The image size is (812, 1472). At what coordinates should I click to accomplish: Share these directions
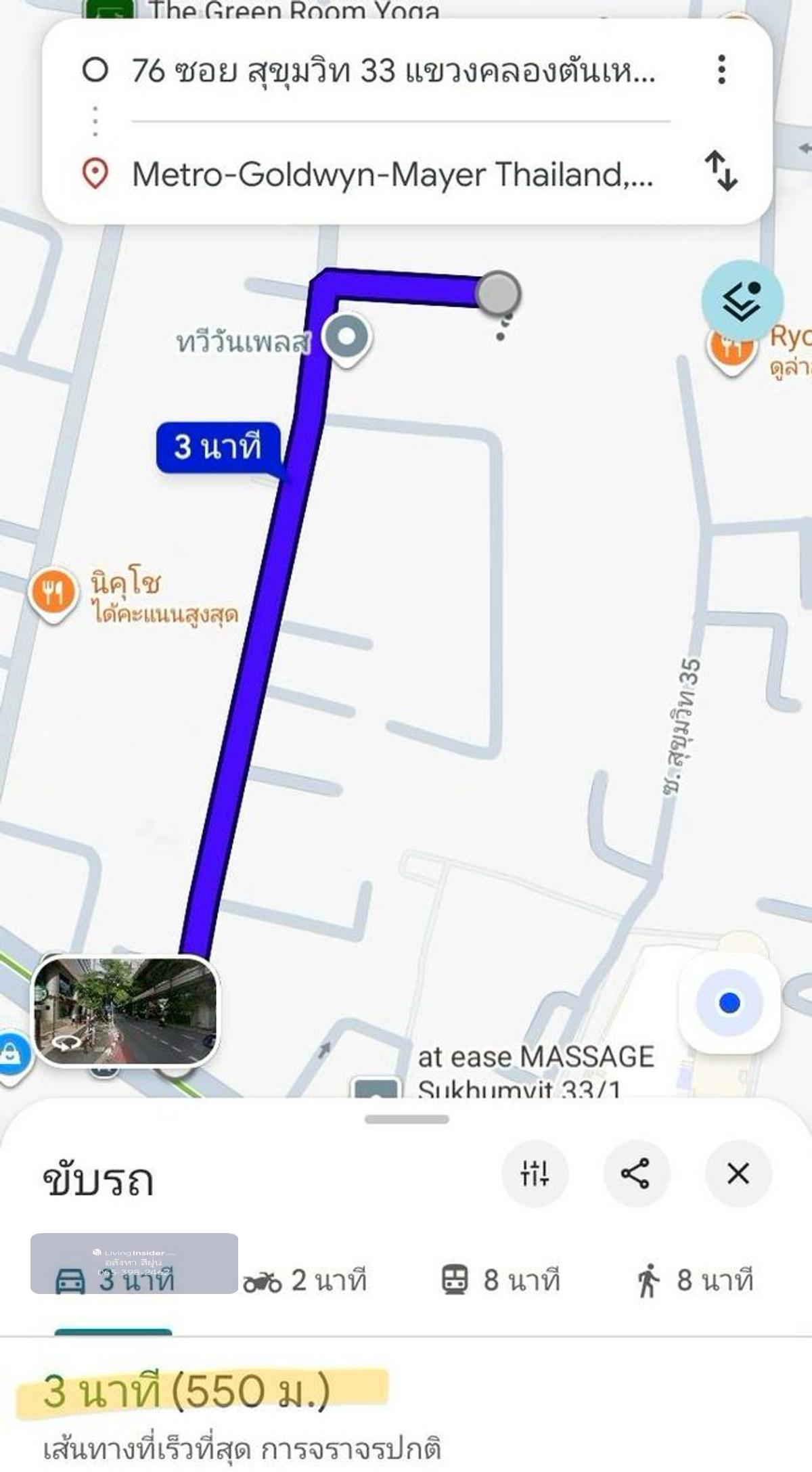tap(636, 1173)
